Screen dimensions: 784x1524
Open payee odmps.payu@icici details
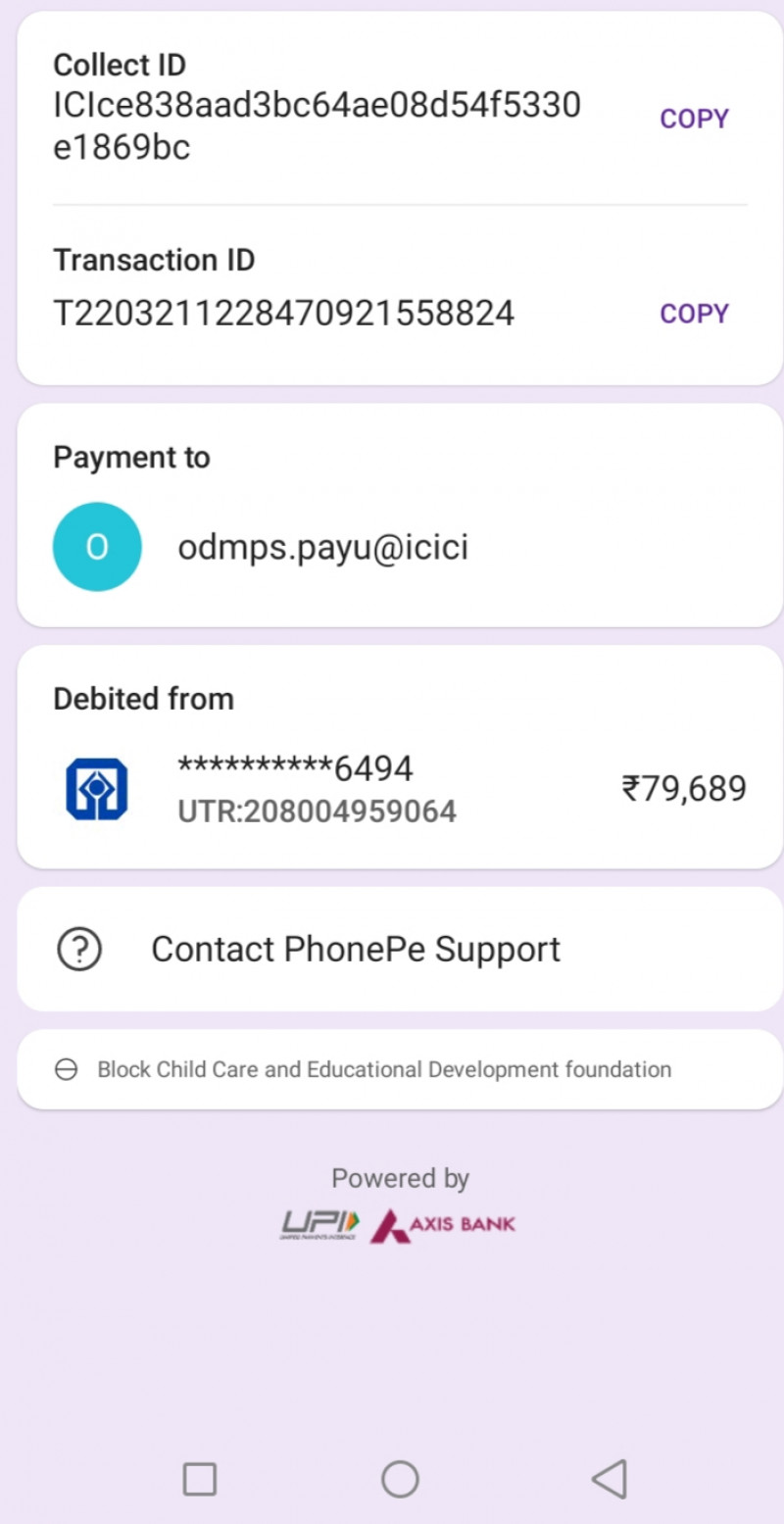click(322, 548)
